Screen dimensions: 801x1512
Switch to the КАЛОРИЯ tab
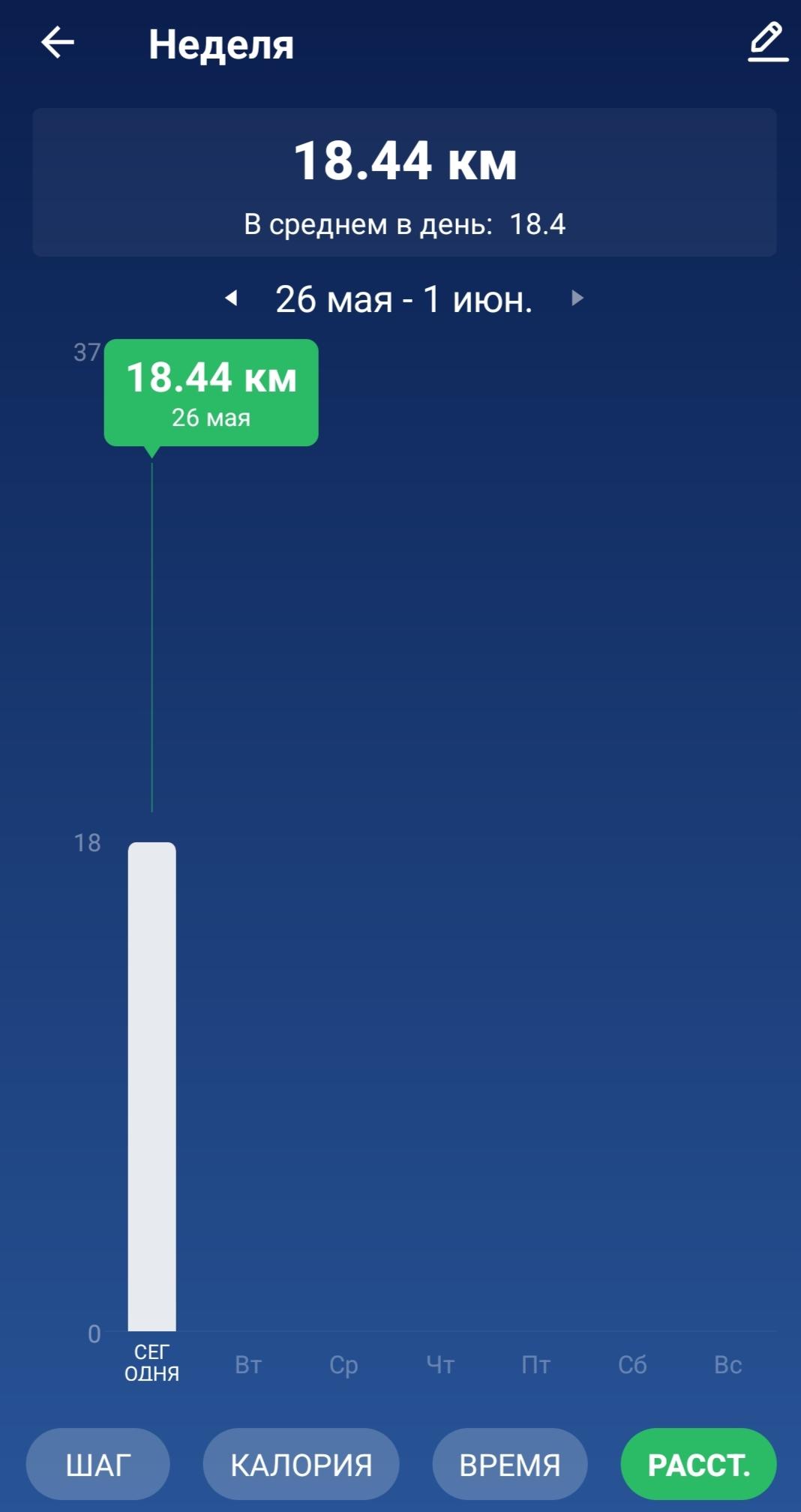coord(301,1464)
